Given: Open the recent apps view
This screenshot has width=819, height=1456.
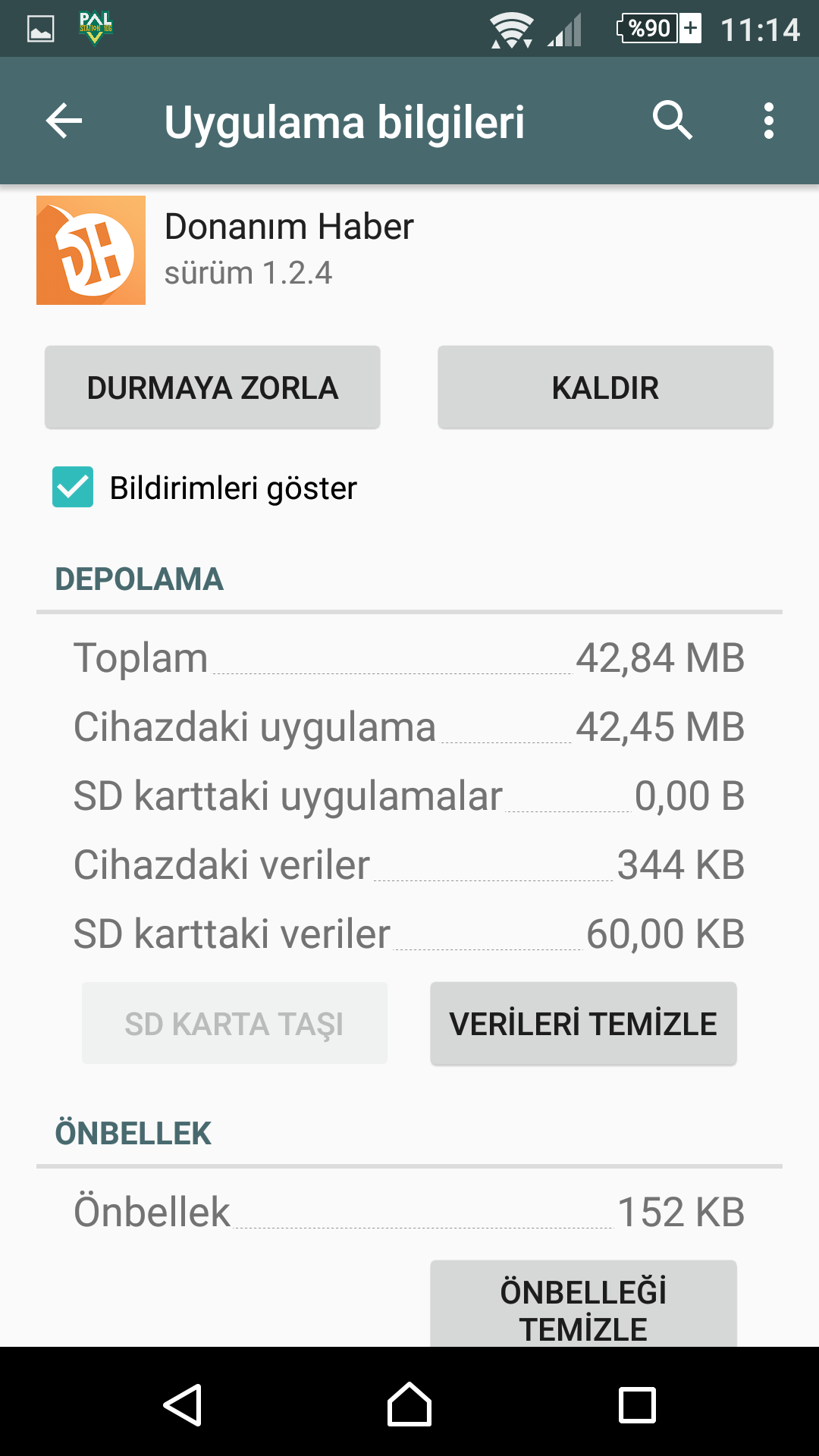Looking at the screenshot, I should tap(637, 1404).
